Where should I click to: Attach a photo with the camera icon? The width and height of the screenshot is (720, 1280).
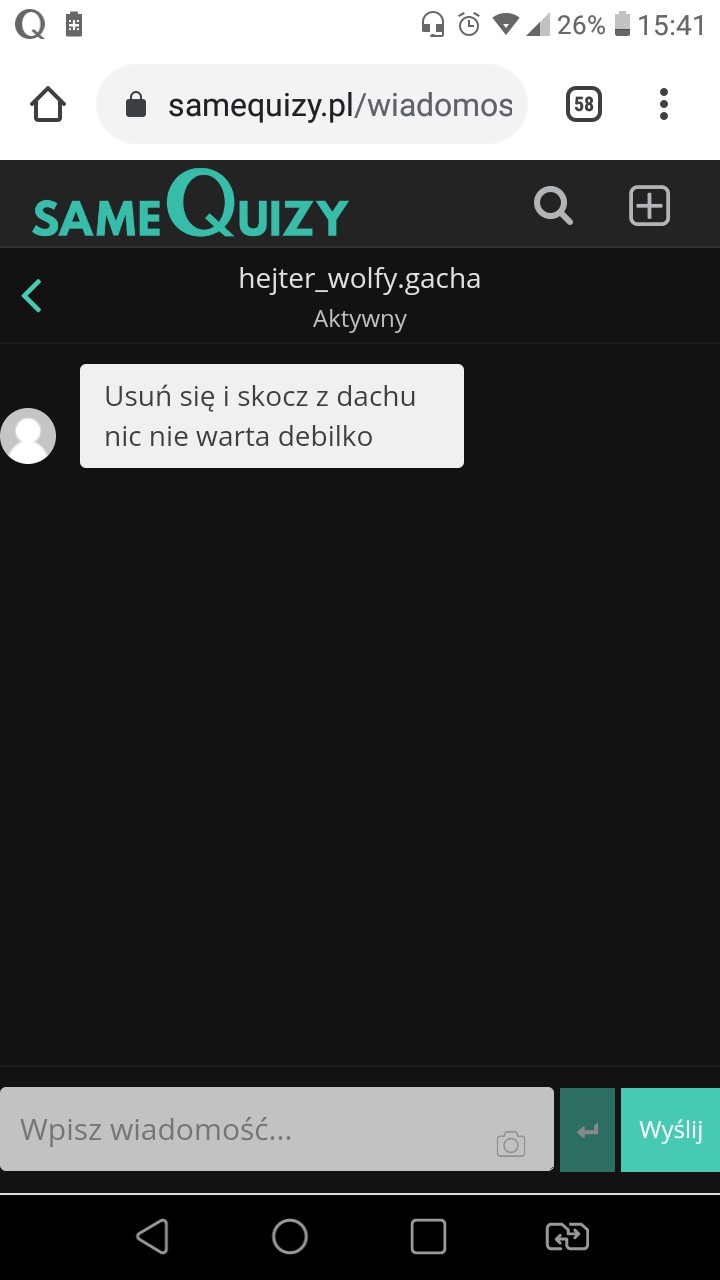511,1144
